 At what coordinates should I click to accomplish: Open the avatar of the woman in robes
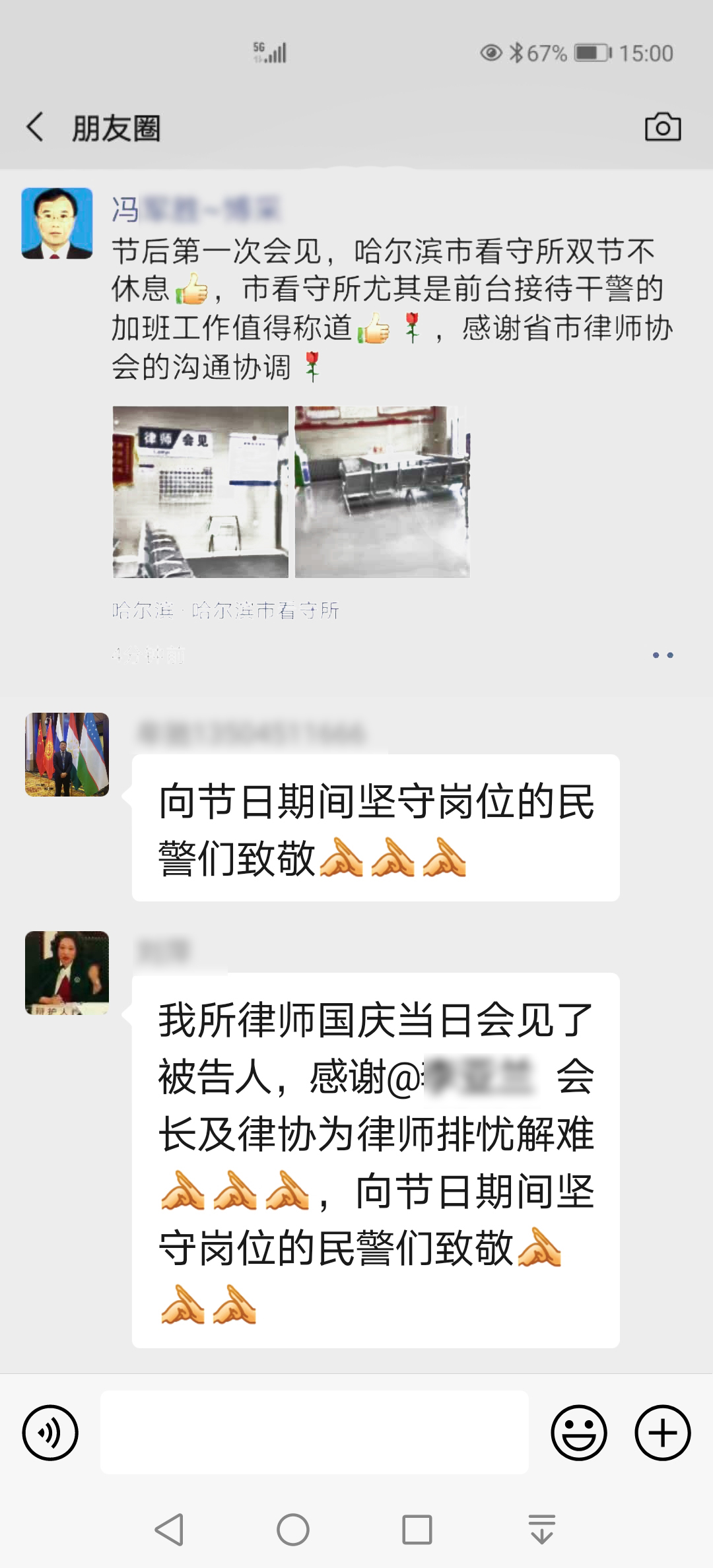[67, 973]
